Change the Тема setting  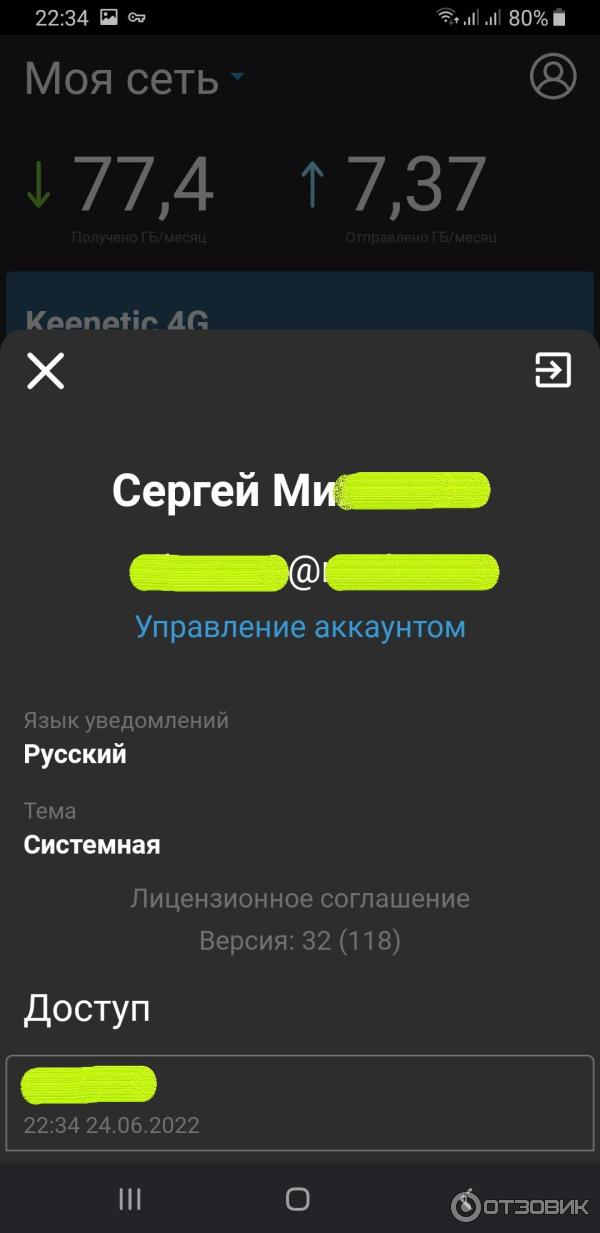pyautogui.click(x=92, y=829)
